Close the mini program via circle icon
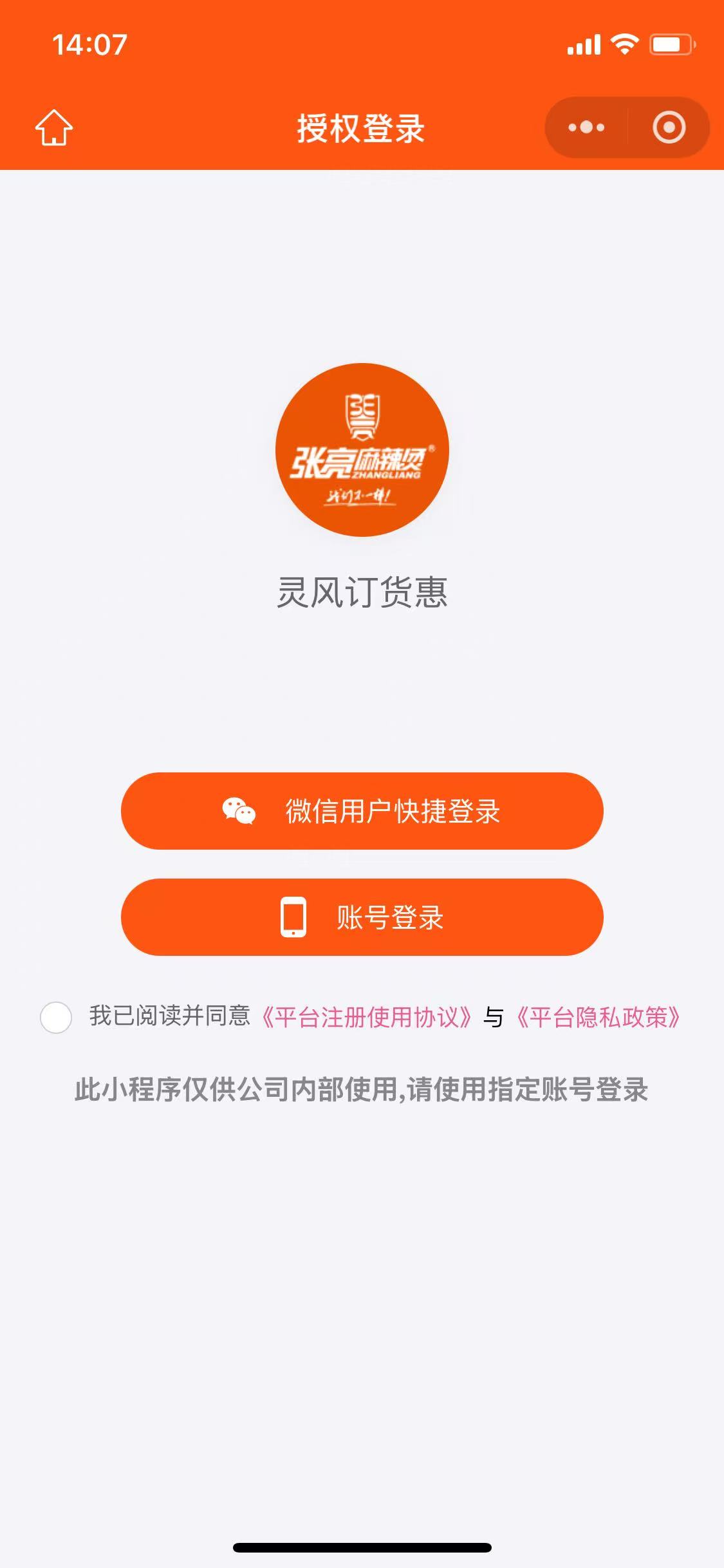The height and width of the screenshot is (1568, 724). click(669, 127)
